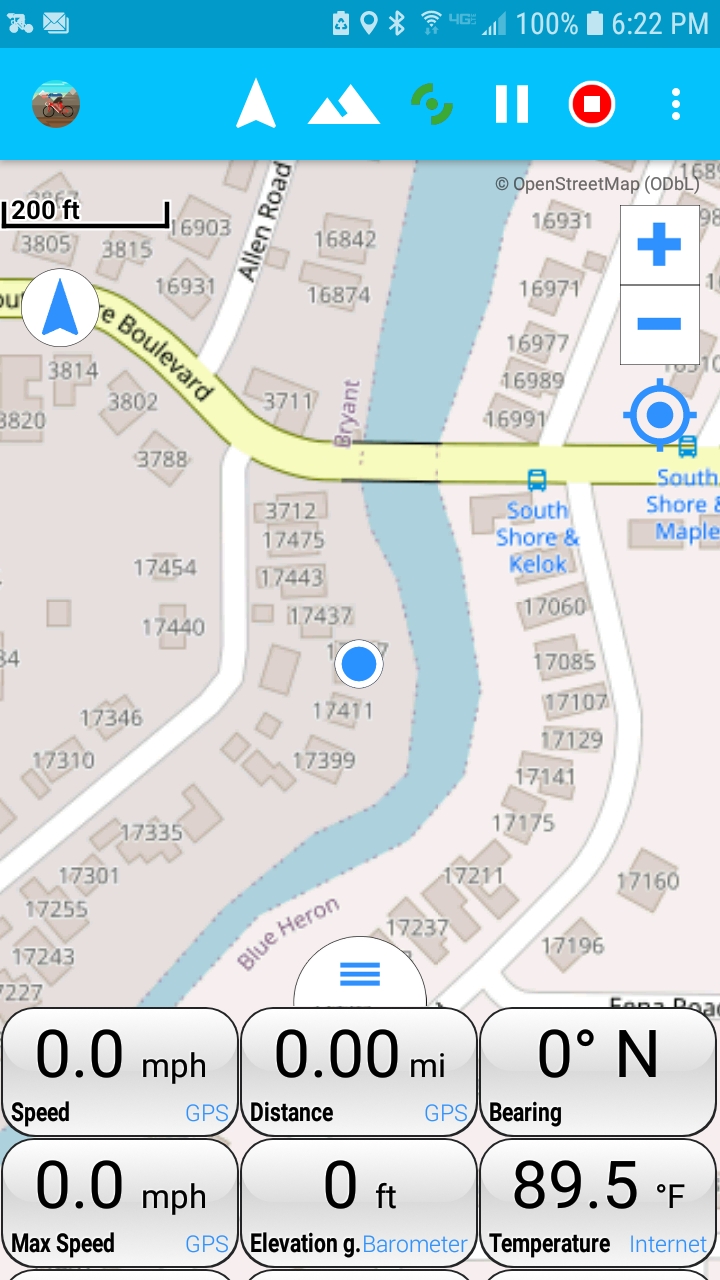
Task: Open the overflow menu
Action: (676, 104)
